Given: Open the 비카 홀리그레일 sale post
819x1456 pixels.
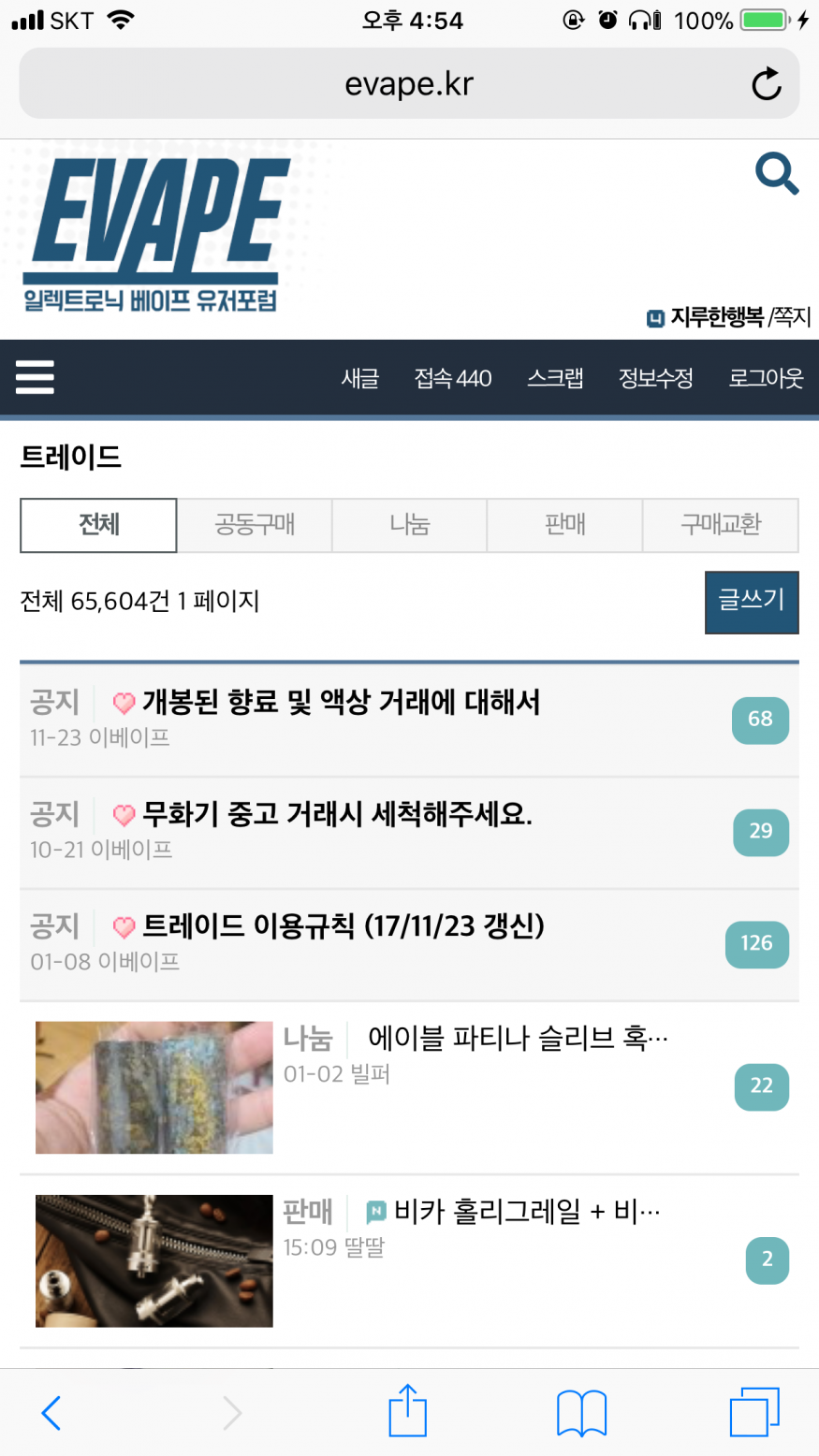Looking at the screenshot, I should click(x=526, y=1212).
